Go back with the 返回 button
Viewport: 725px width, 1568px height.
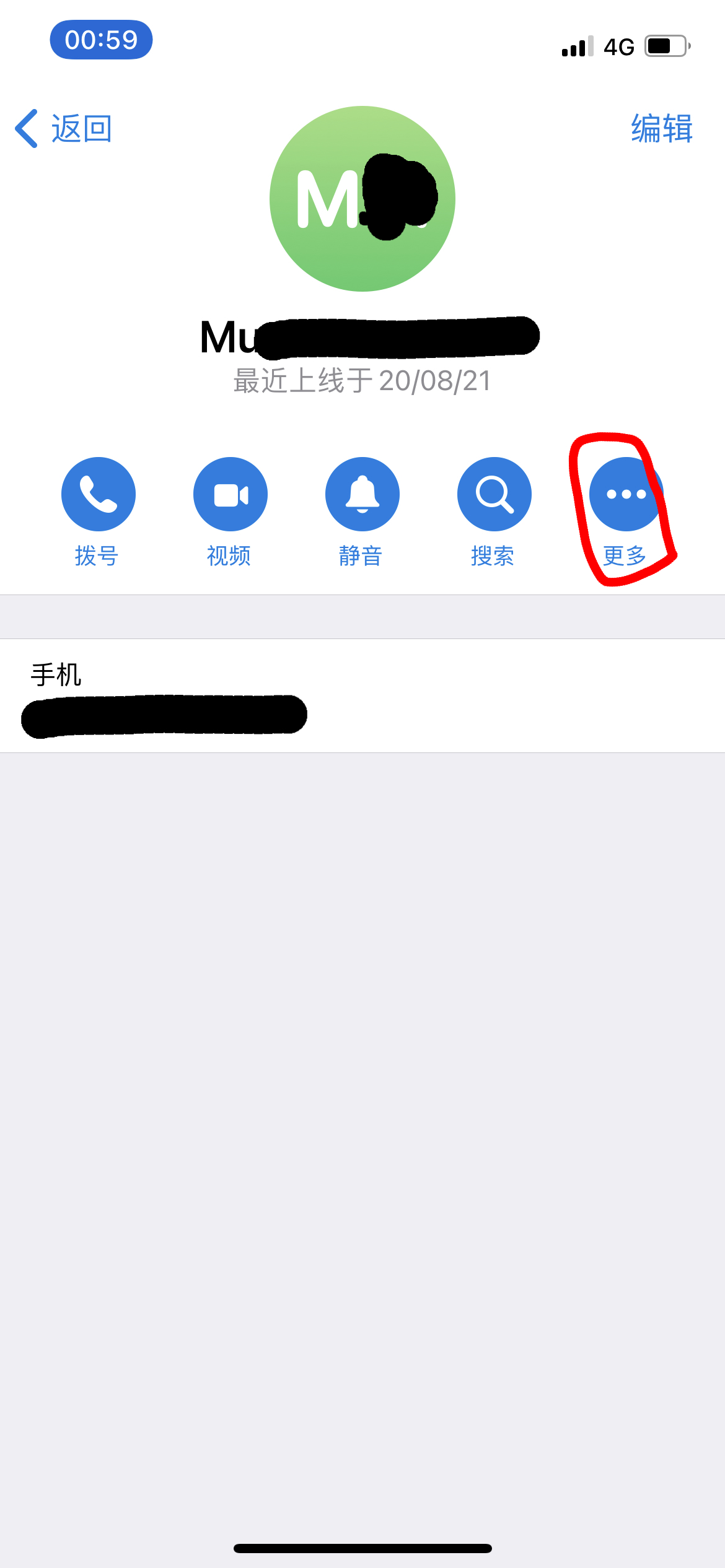tap(64, 129)
